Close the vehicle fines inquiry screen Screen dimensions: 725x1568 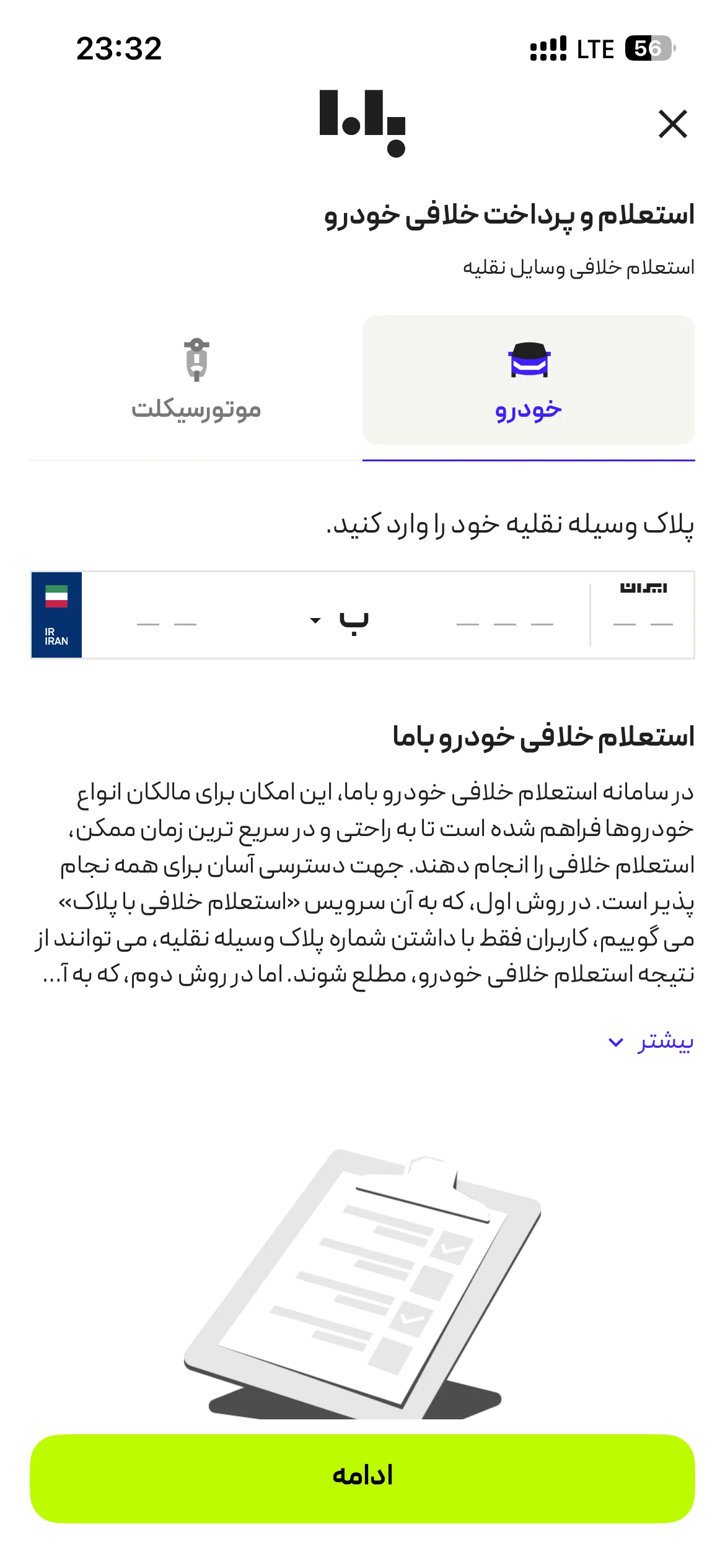[672, 124]
